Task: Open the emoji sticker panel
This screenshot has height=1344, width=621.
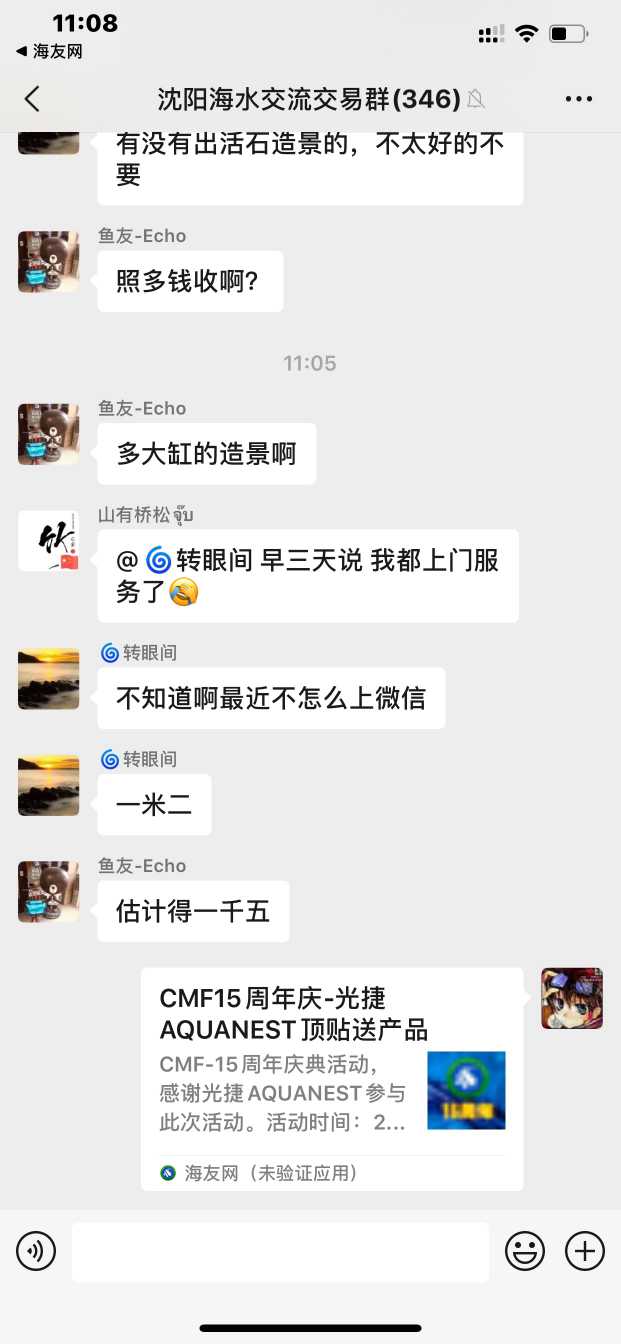Action: coord(525,1251)
